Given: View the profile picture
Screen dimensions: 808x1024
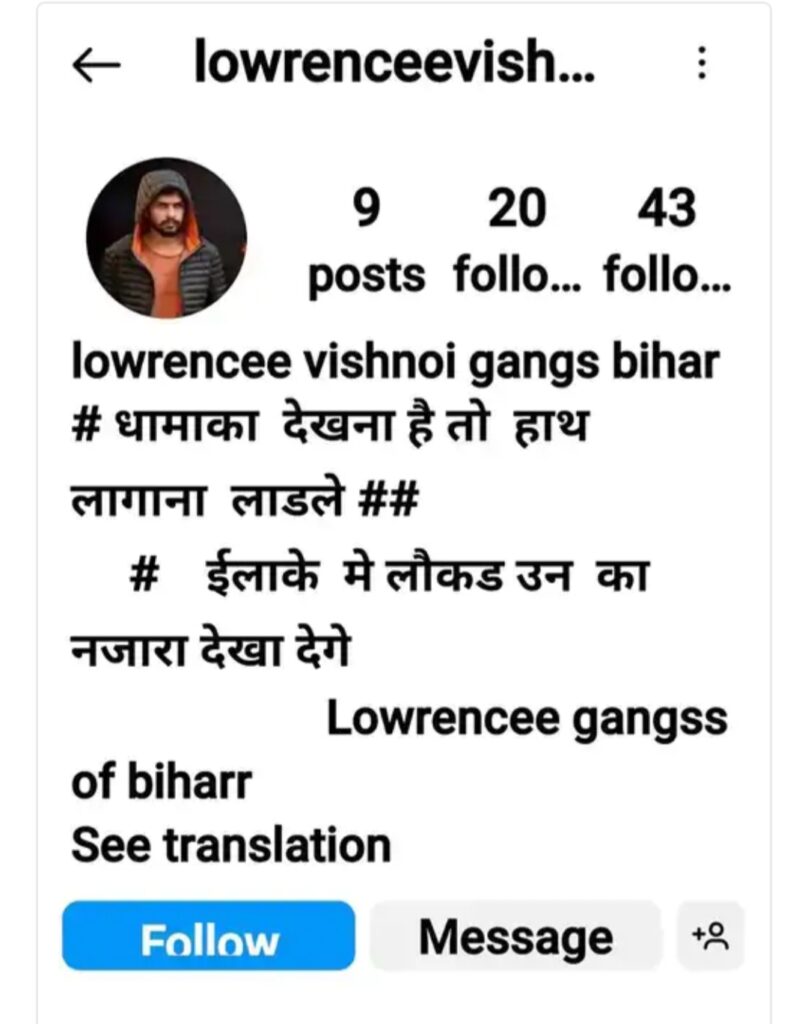Looking at the screenshot, I should click(166, 238).
